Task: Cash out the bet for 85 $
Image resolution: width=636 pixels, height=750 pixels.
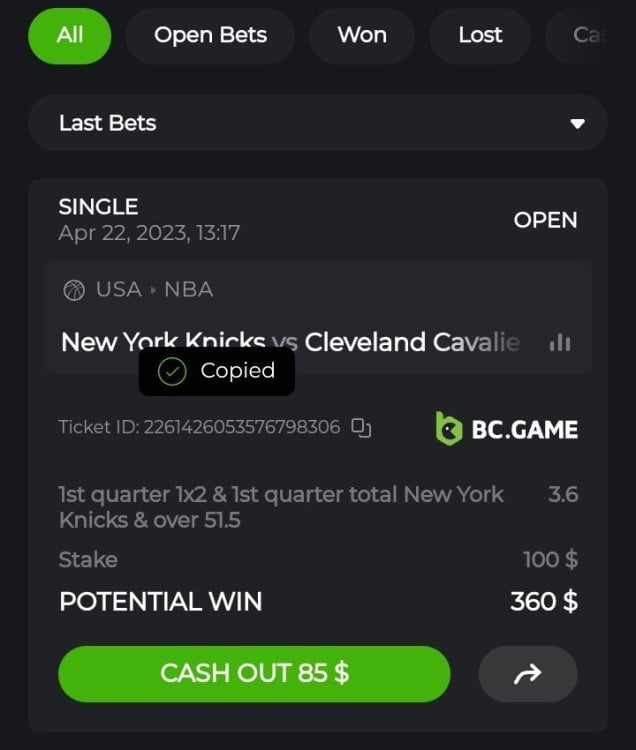Action: pos(254,673)
